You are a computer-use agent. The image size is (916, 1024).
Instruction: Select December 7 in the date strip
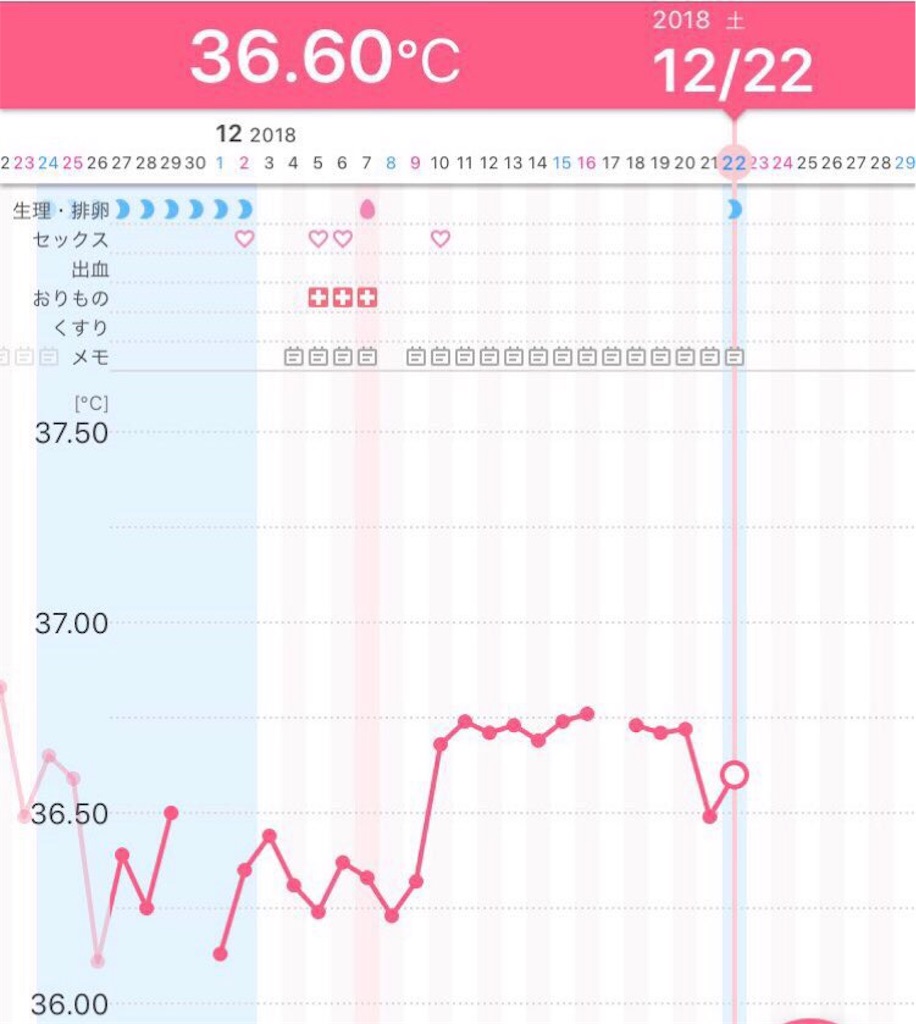367,163
